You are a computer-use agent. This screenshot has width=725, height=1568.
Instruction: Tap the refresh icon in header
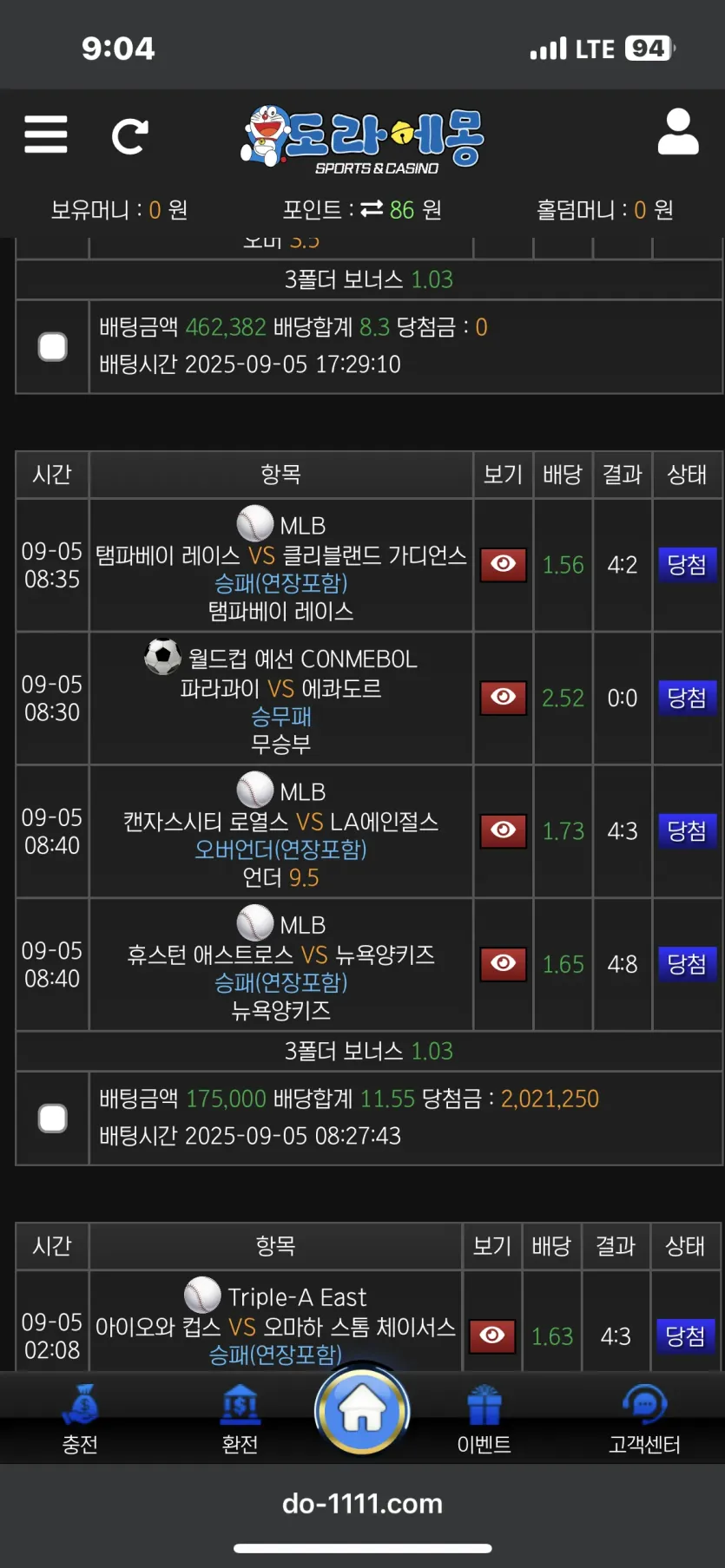click(130, 136)
